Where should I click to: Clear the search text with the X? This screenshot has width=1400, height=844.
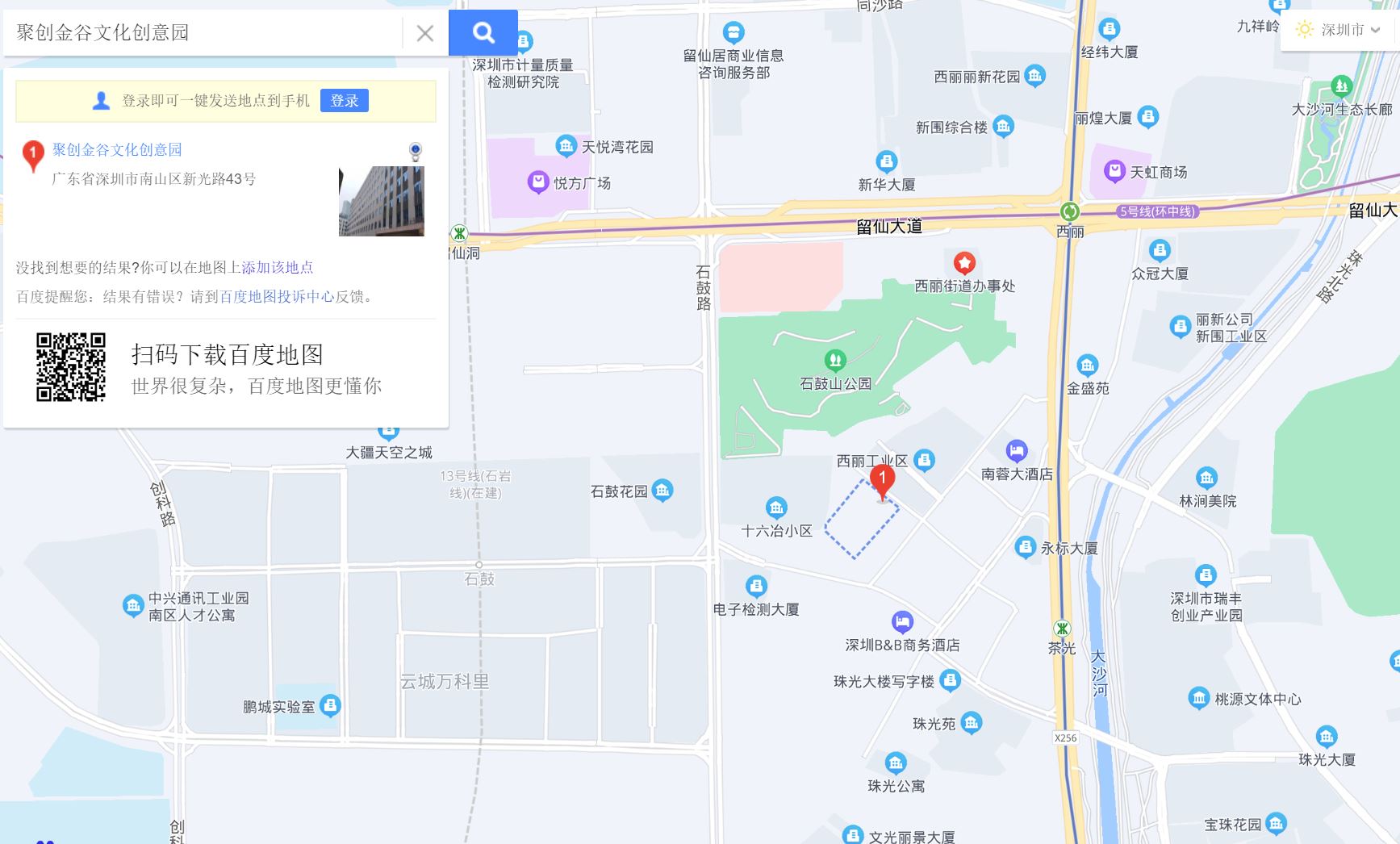(425, 33)
